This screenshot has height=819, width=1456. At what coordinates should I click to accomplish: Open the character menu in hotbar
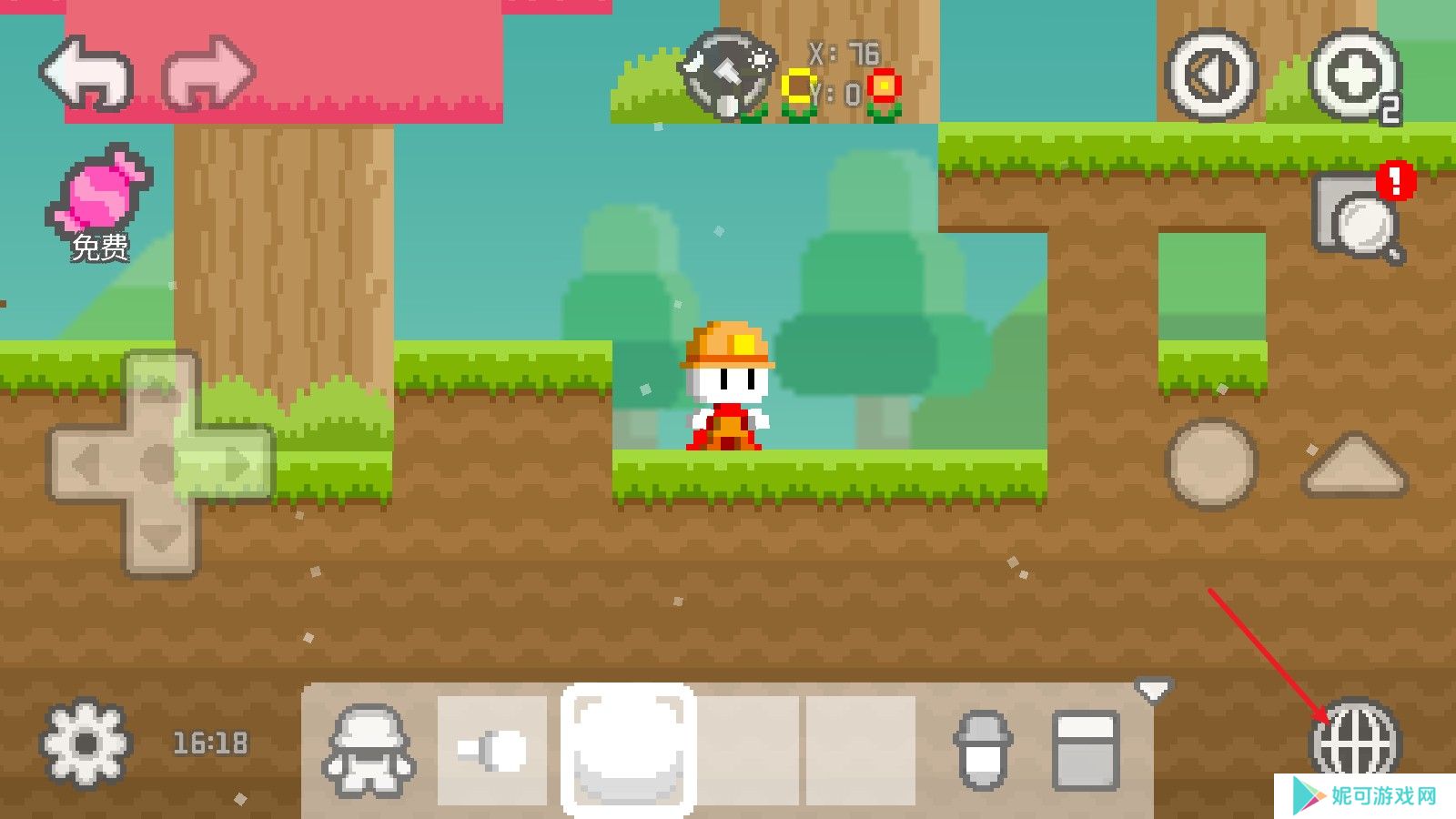coord(369,750)
